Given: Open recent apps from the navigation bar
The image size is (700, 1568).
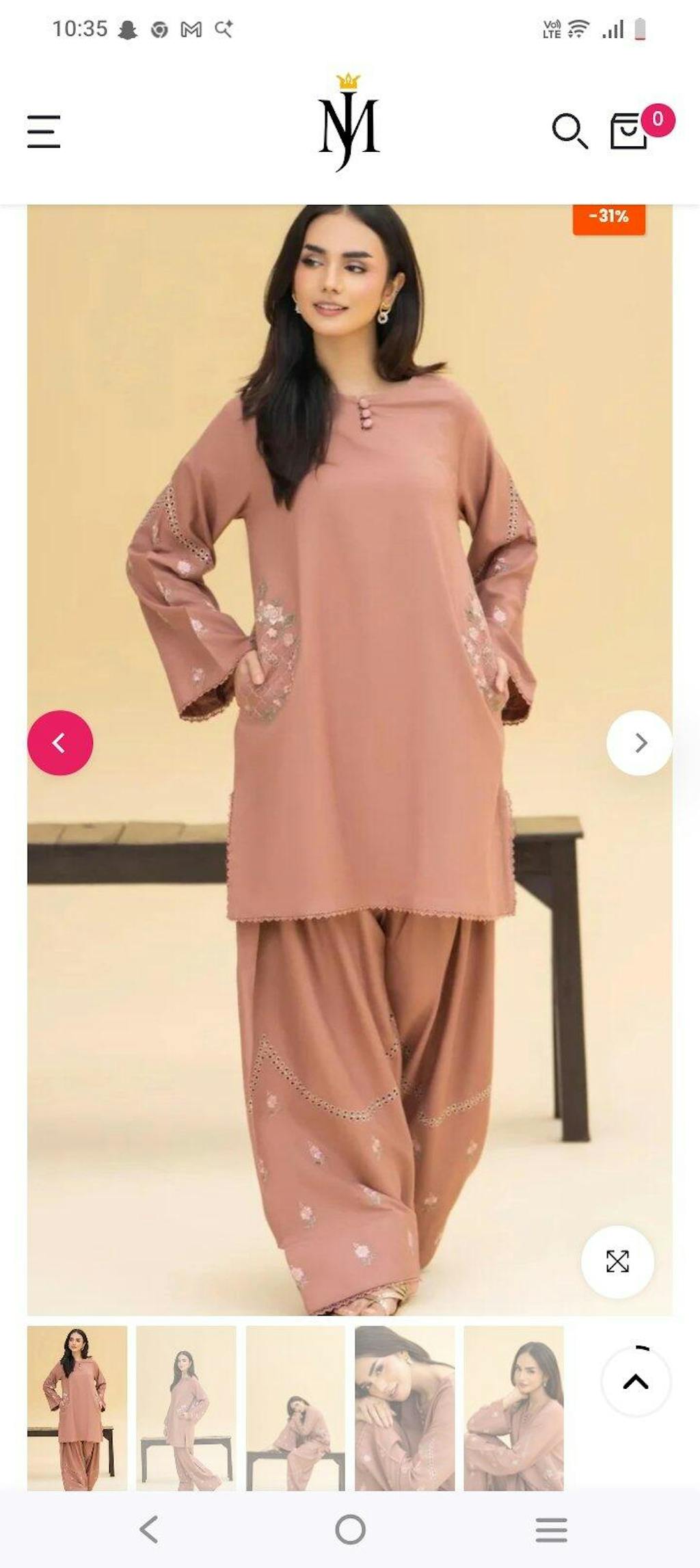Looking at the screenshot, I should tap(551, 1530).
